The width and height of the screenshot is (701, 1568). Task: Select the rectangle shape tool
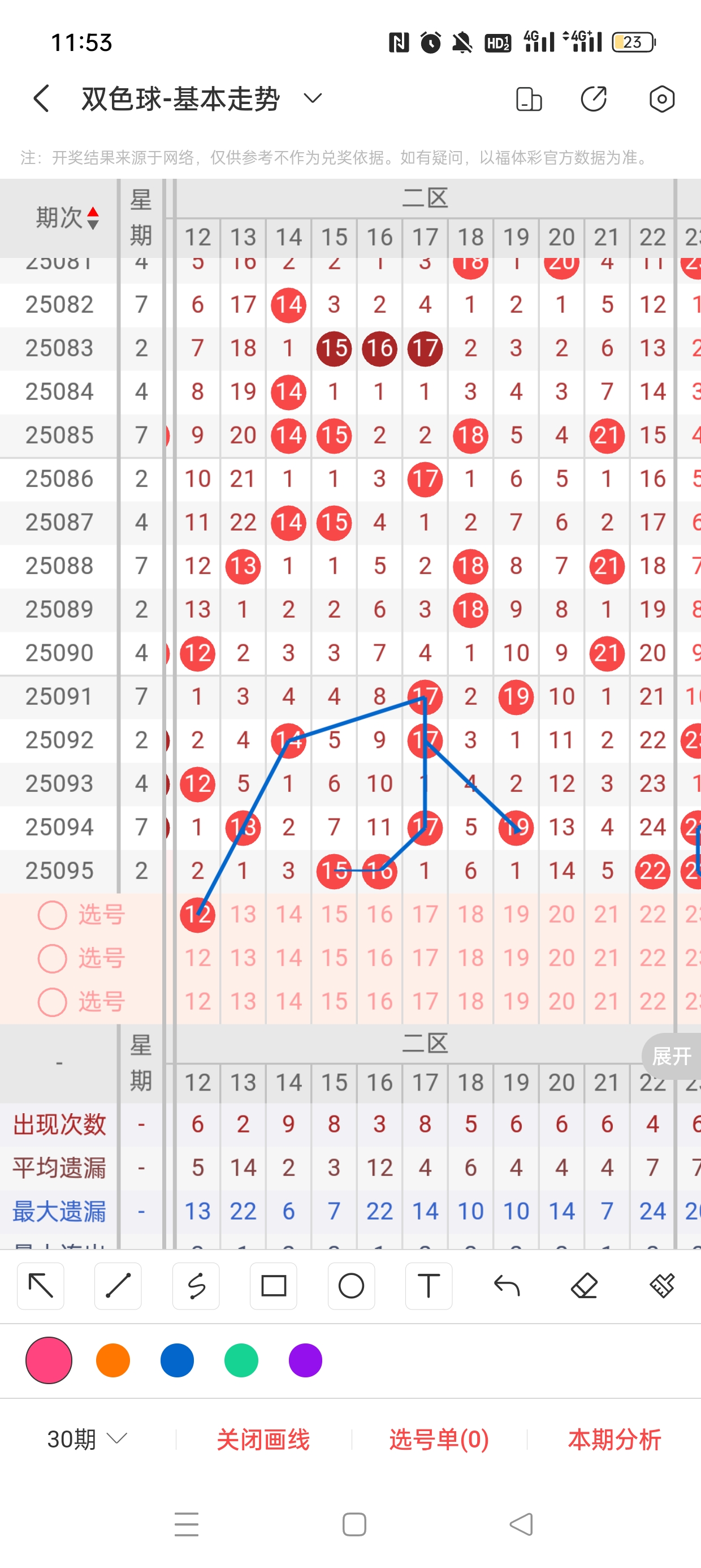click(x=273, y=1286)
